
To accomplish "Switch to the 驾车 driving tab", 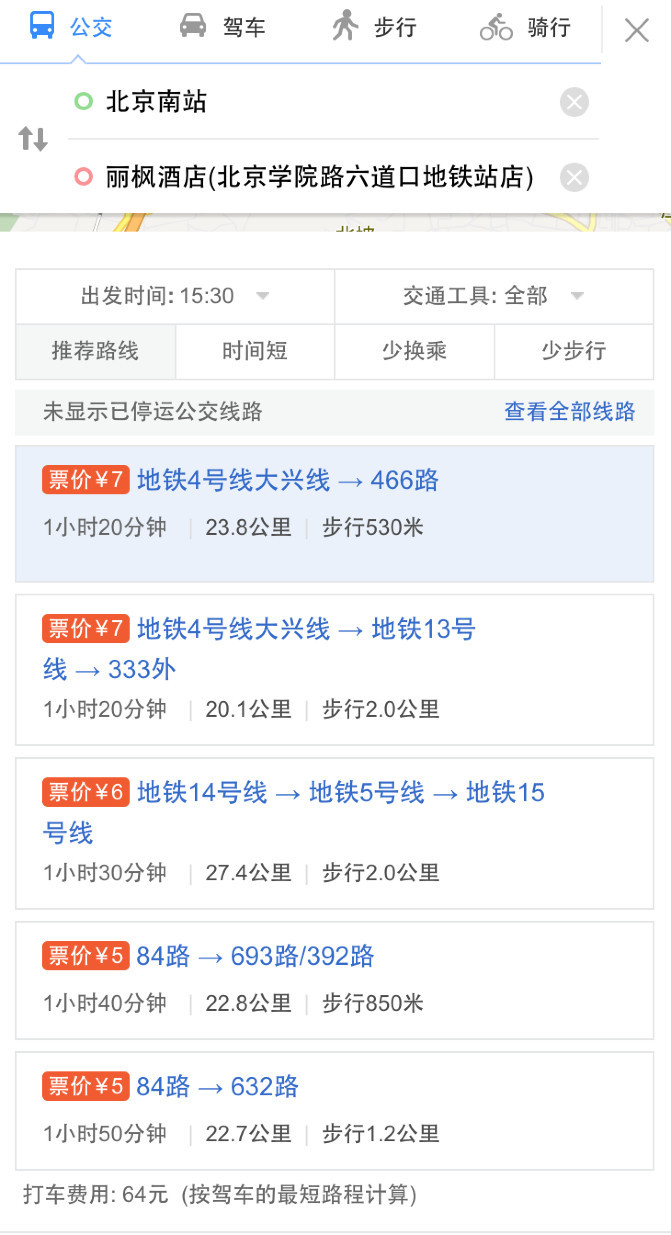I will 222,27.
